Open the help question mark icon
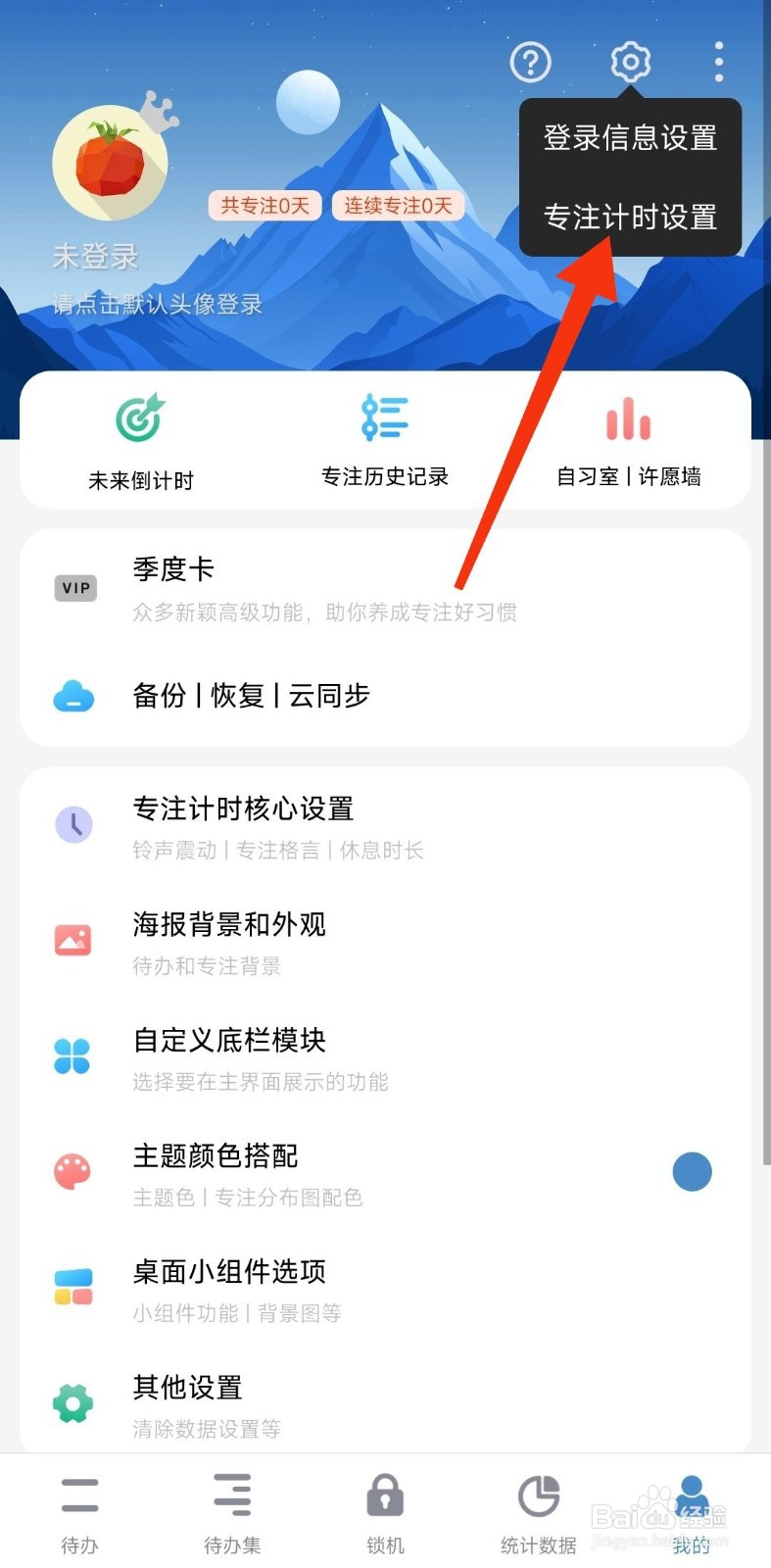The width and height of the screenshot is (771, 1568). [x=530, y=62]
